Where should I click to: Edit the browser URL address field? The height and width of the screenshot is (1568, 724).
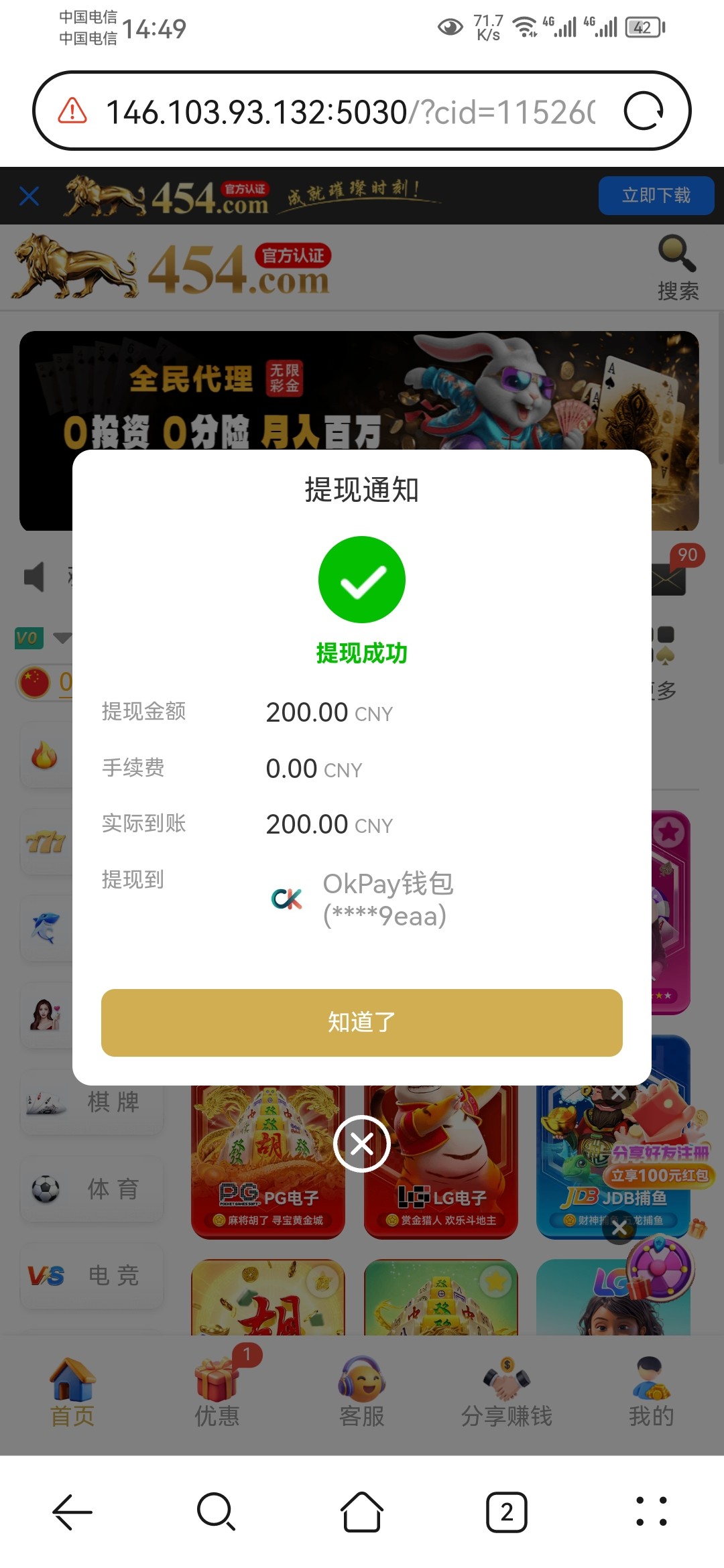(349, 112)
